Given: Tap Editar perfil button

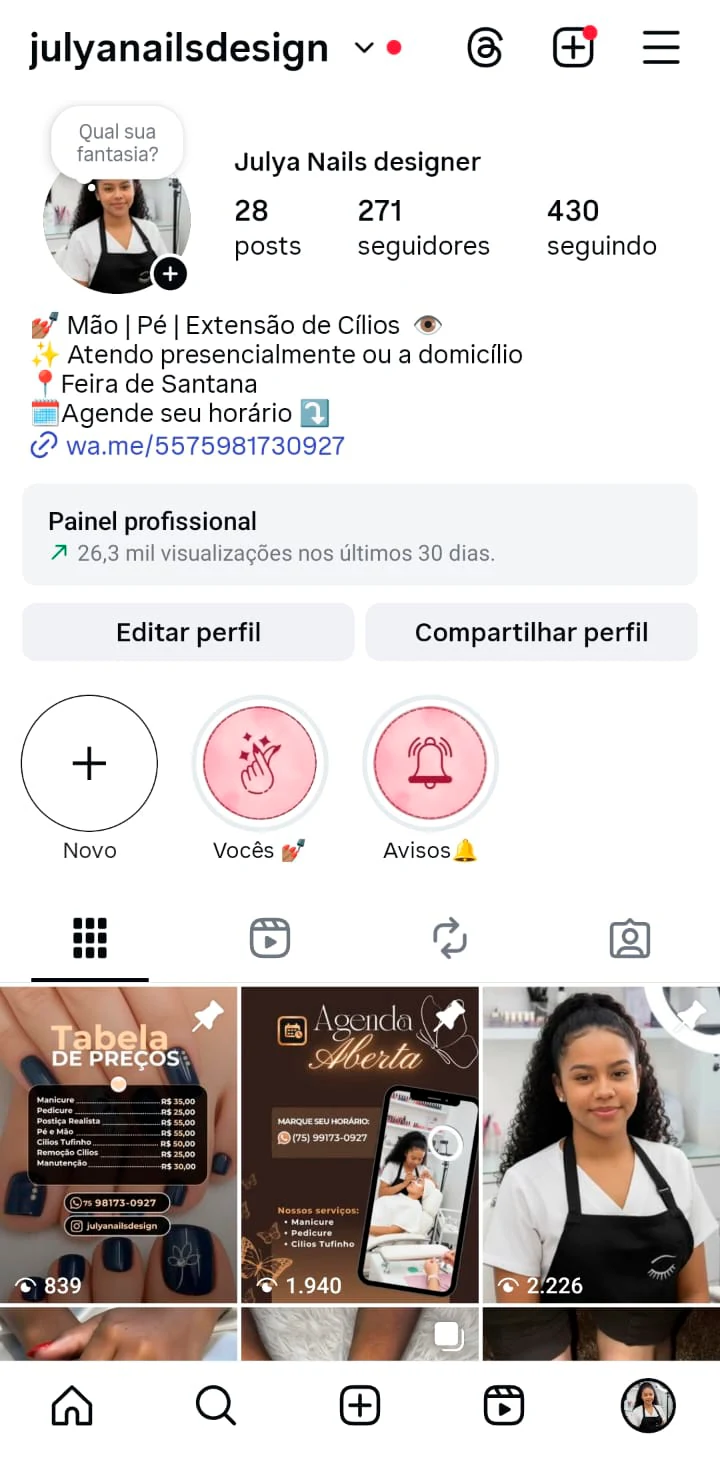Looking at the screenshot, I should tap(188, 632).
